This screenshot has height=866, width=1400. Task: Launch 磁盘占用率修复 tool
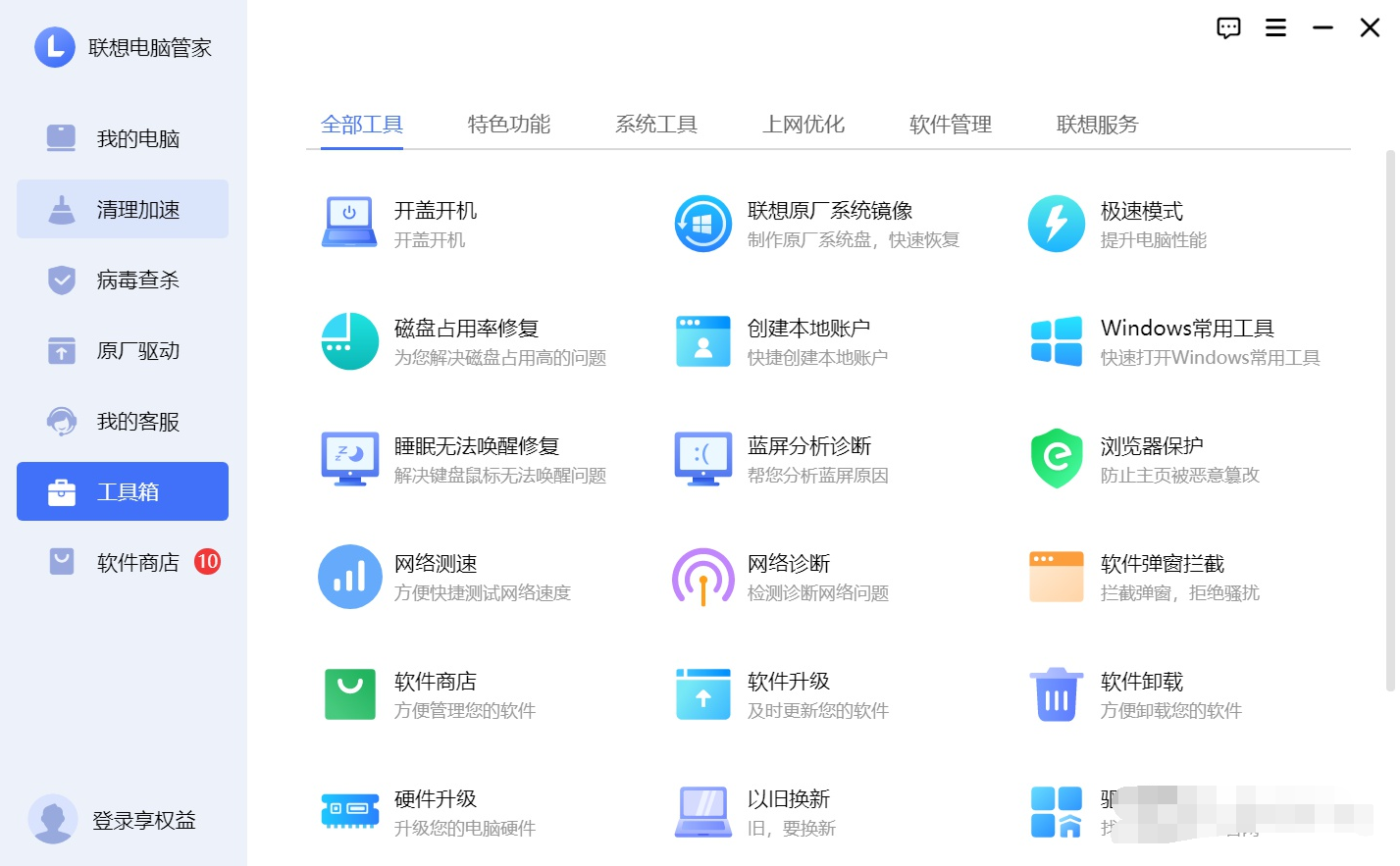tap(466, 340)
